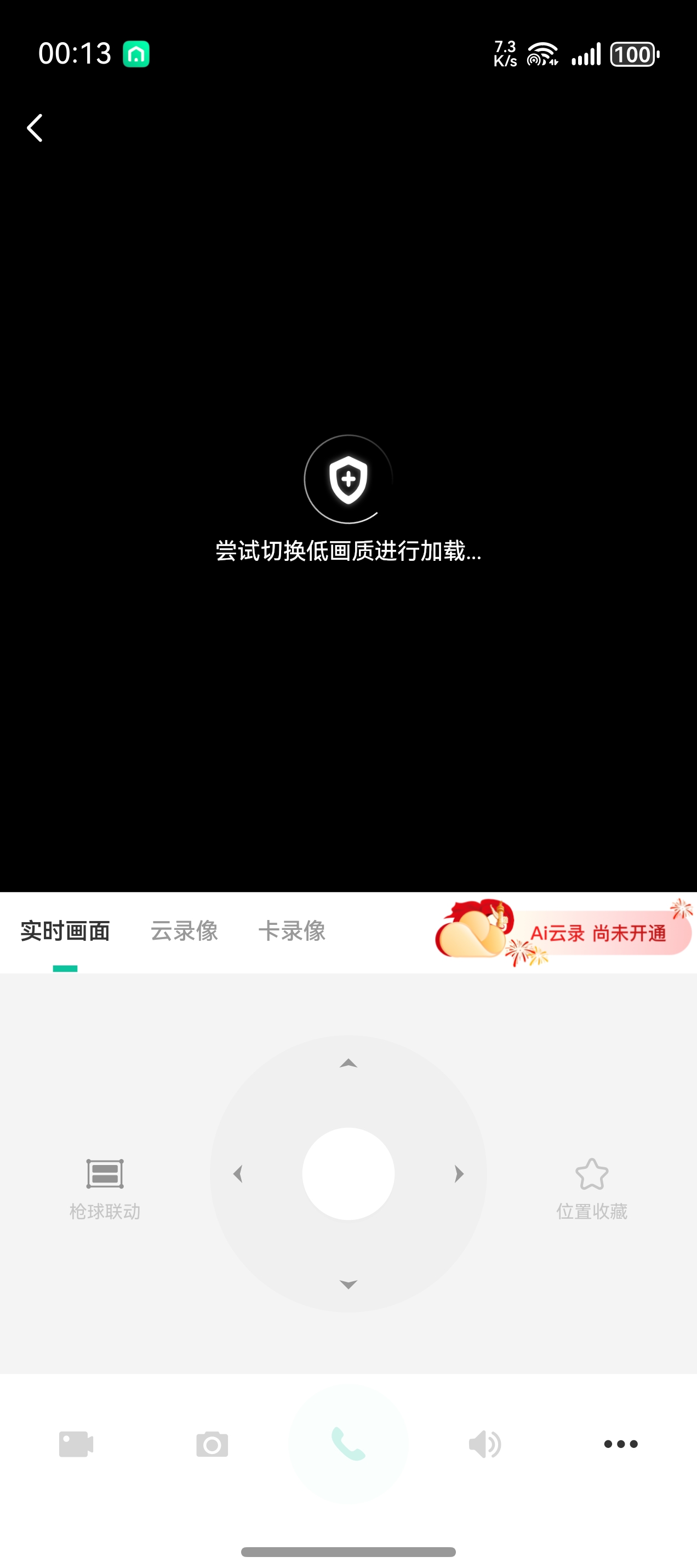Start video recording with the camcorder icon
Screen dimensions: 697x1568
76,1445
